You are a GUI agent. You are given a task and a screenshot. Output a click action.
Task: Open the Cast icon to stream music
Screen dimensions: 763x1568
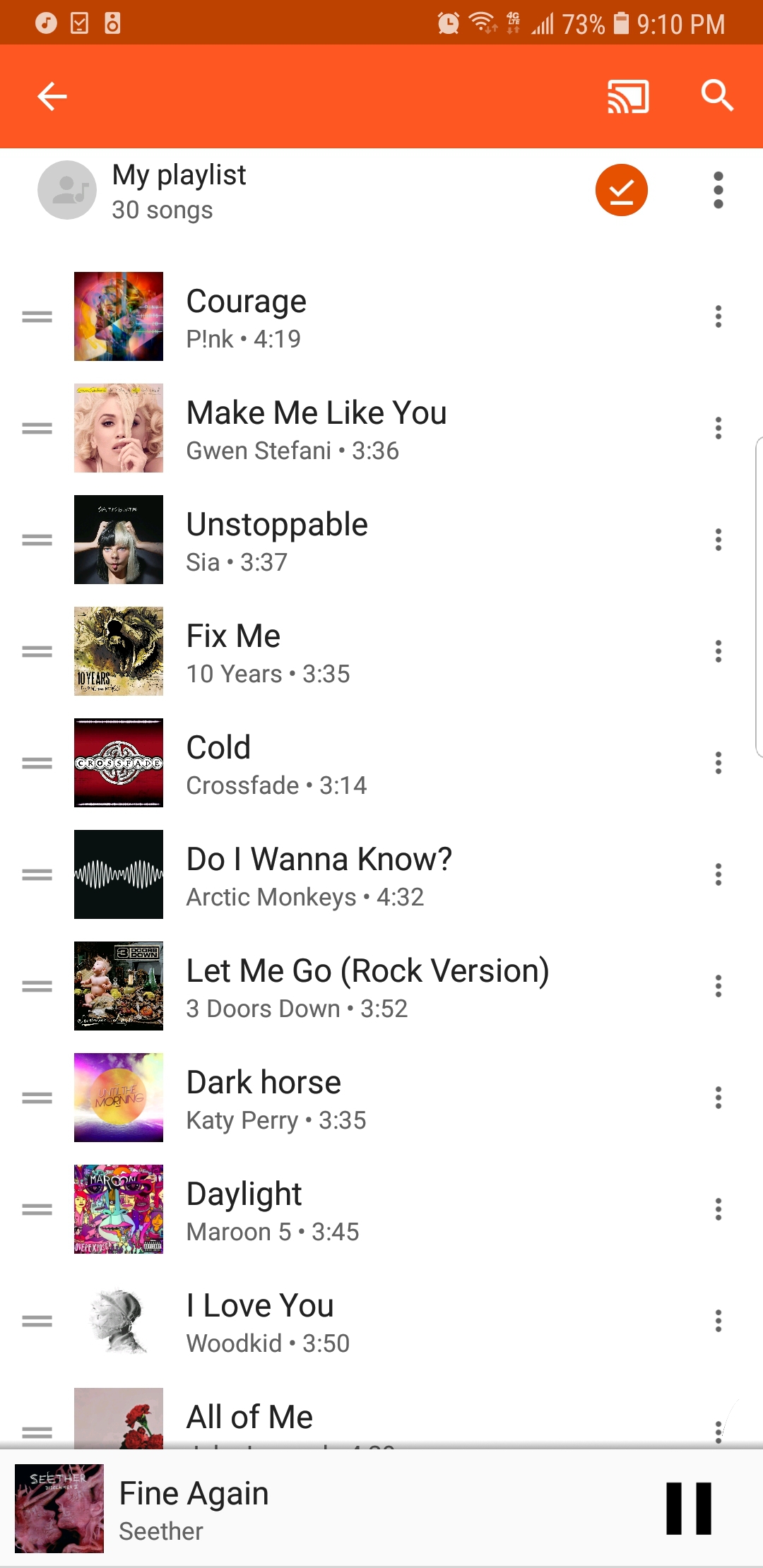point(627,97)
